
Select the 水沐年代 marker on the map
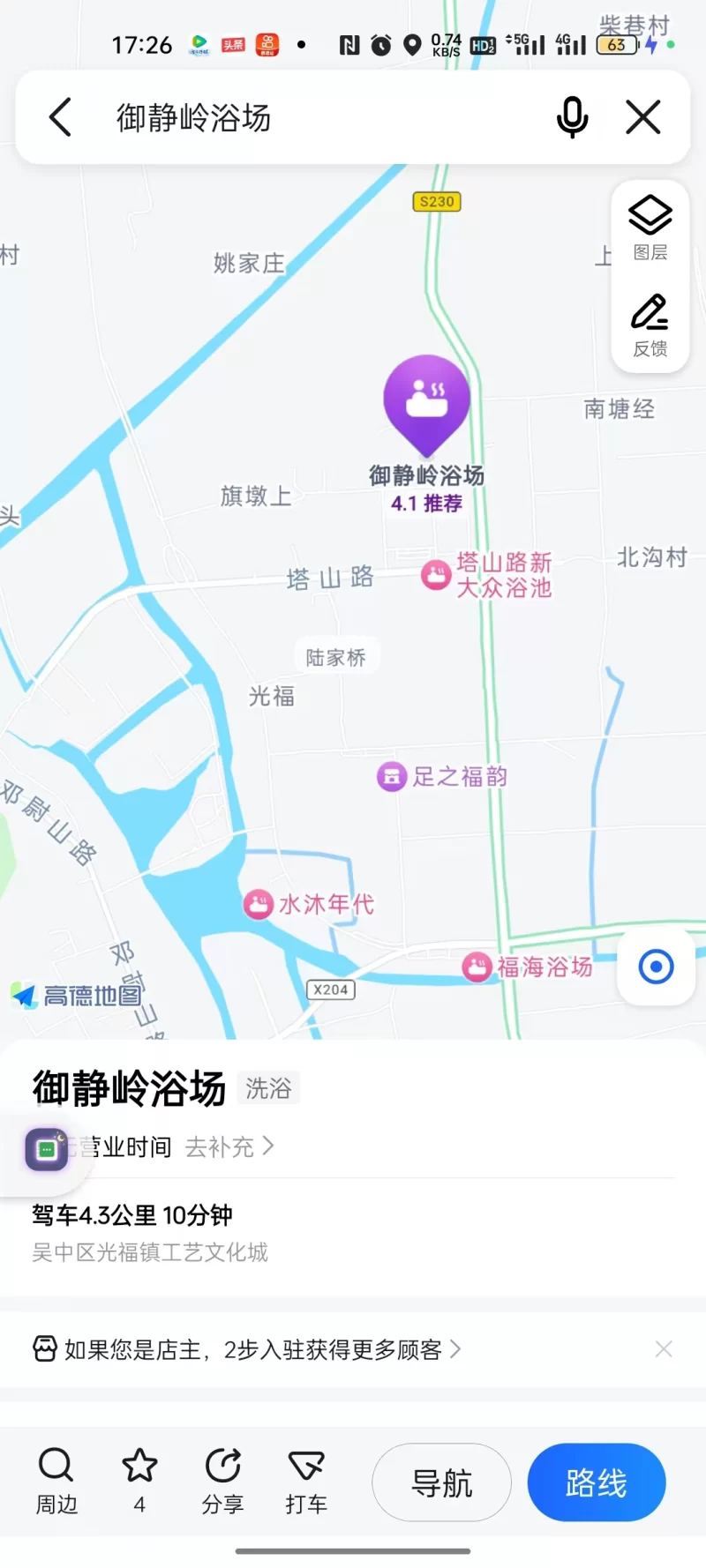[259, 904]
